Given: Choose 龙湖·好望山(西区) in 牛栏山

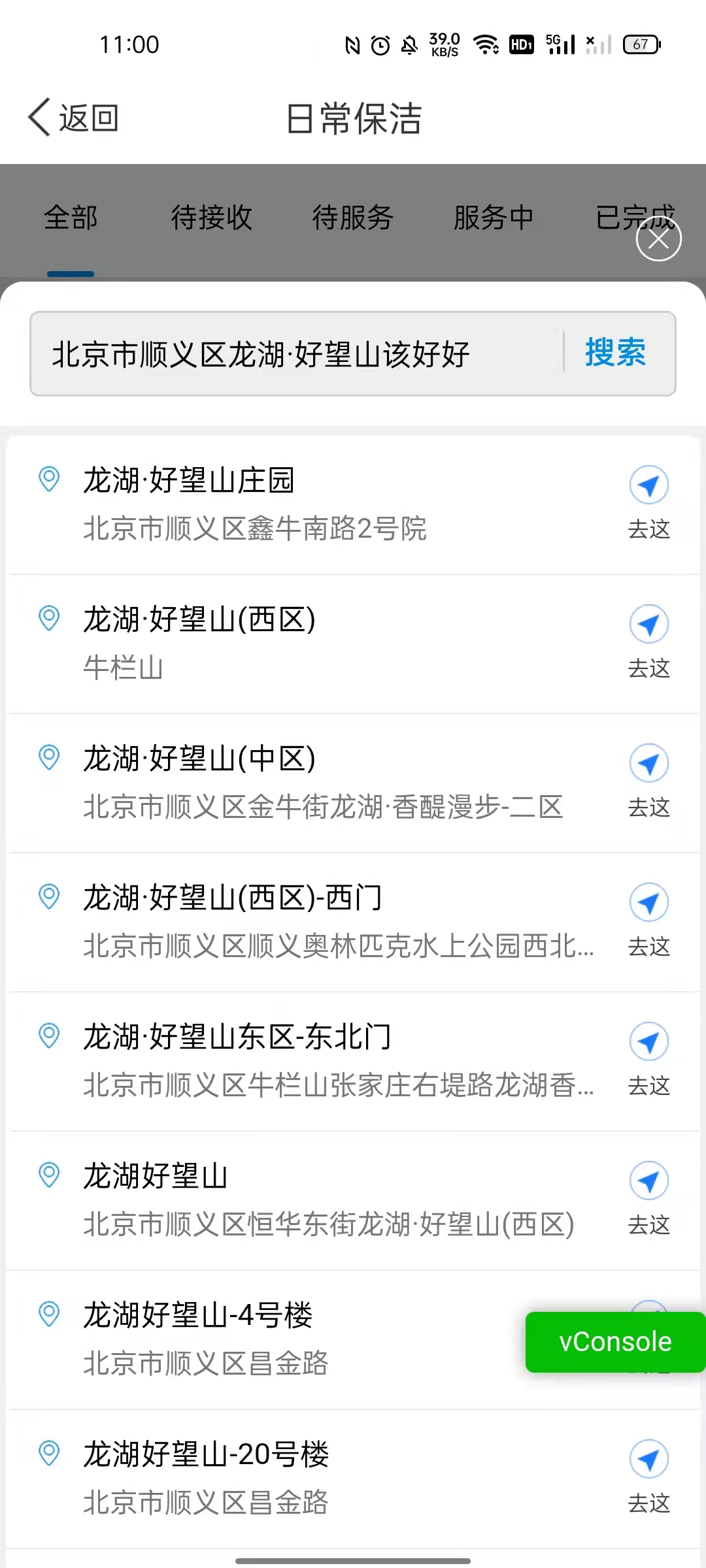Looking at the screenshot, I should click(314, 644).
